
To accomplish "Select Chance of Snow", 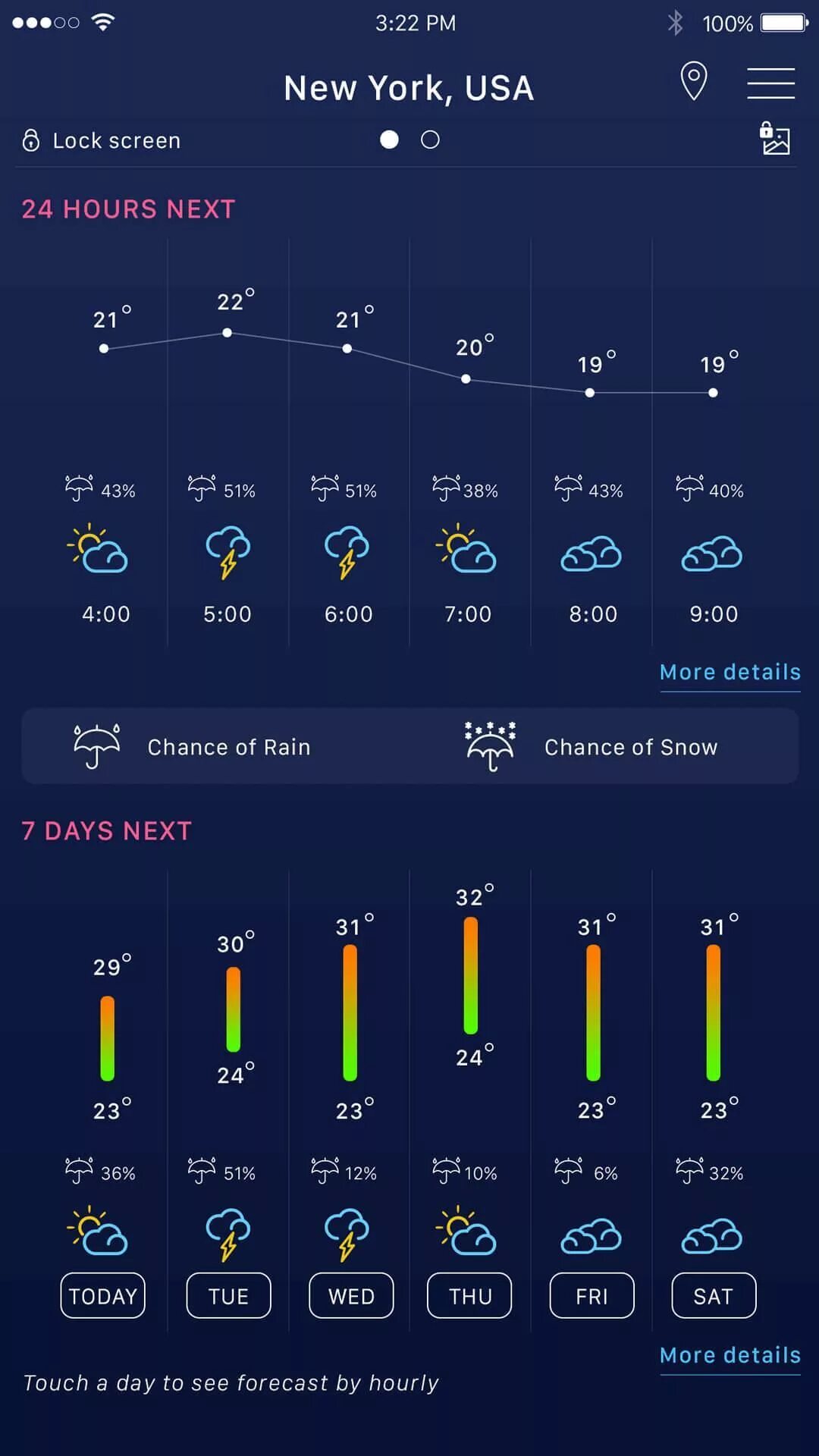I will coord(591,747).
